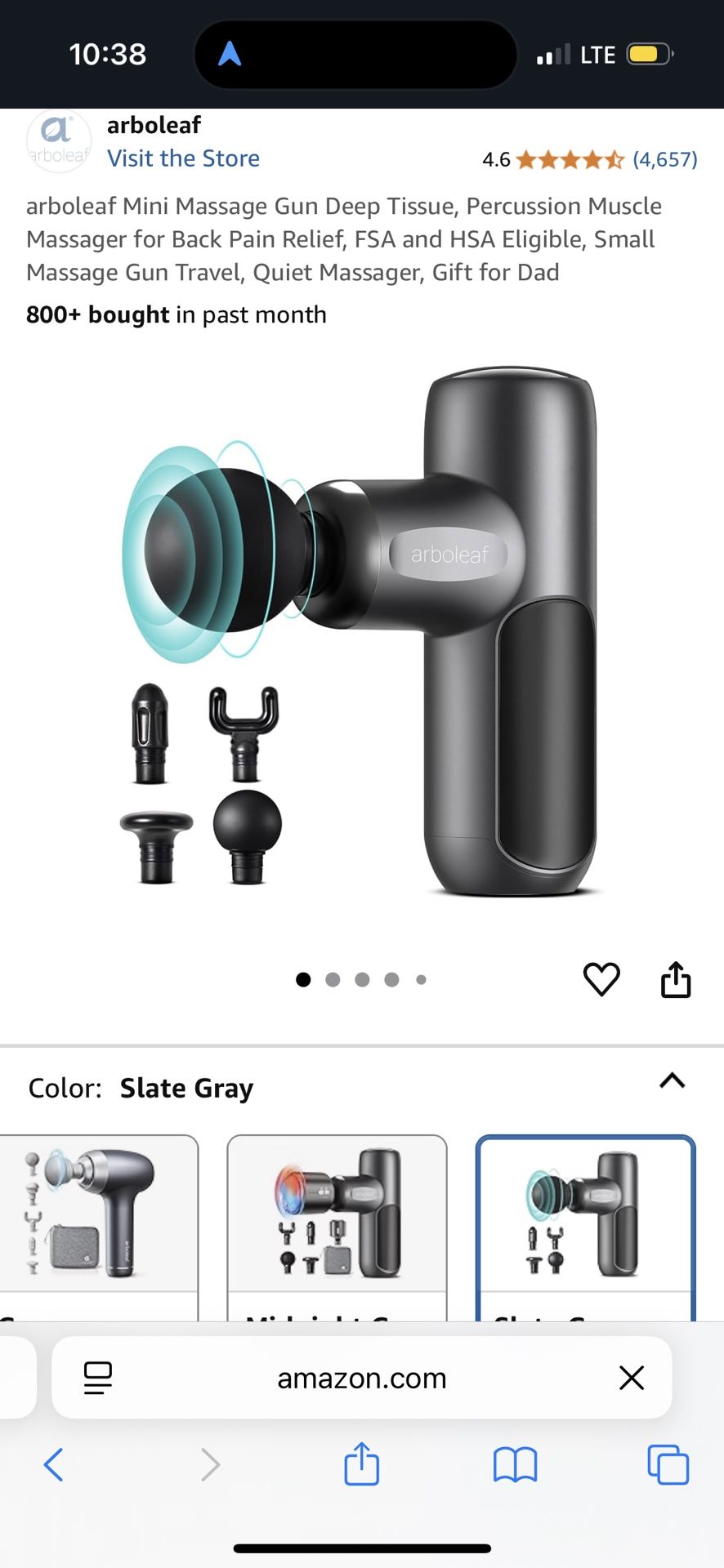Viewport: 724px width, 1568px height.
Task: Tap the Safari Reader page settings icon
Action: [x=98, y=1378]
